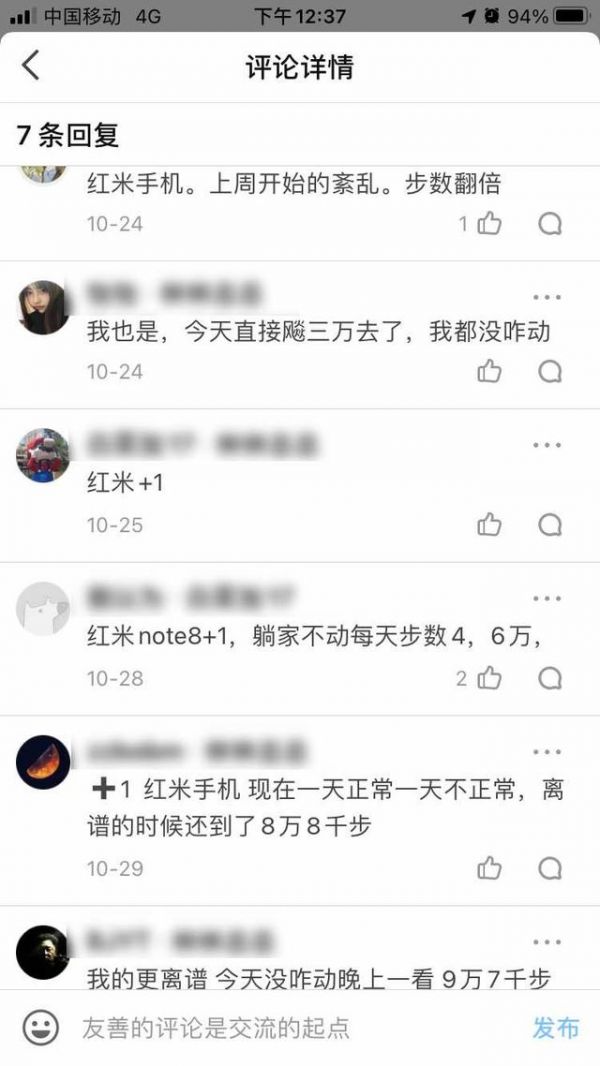Like the '红米note8+1' comment from 10-28

489,678
